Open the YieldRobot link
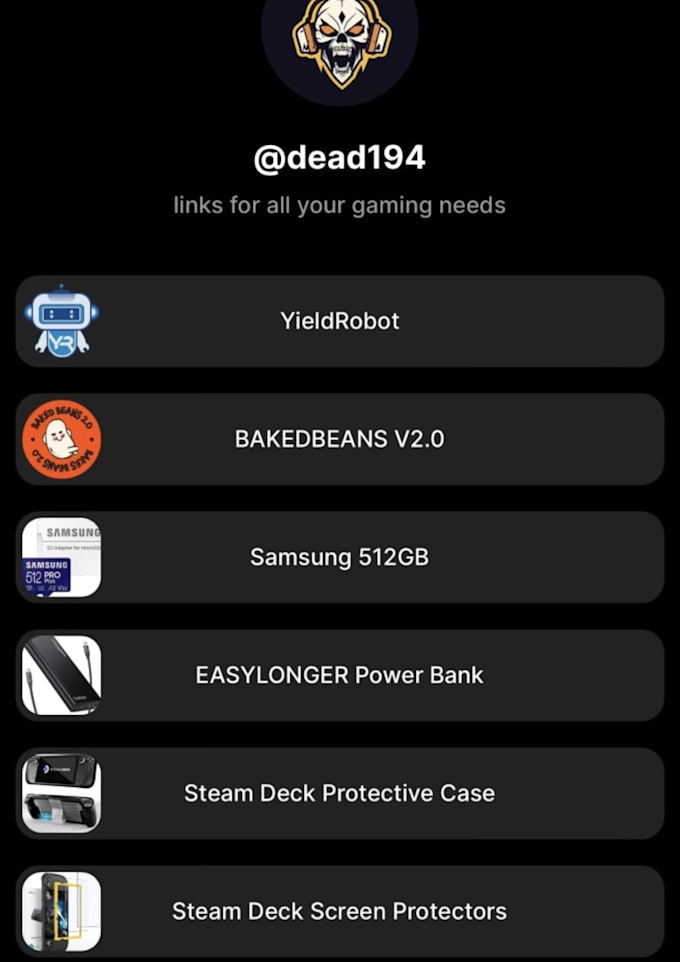Image resolution: width=680 pixels, height=962 pixels. point(340,321)
